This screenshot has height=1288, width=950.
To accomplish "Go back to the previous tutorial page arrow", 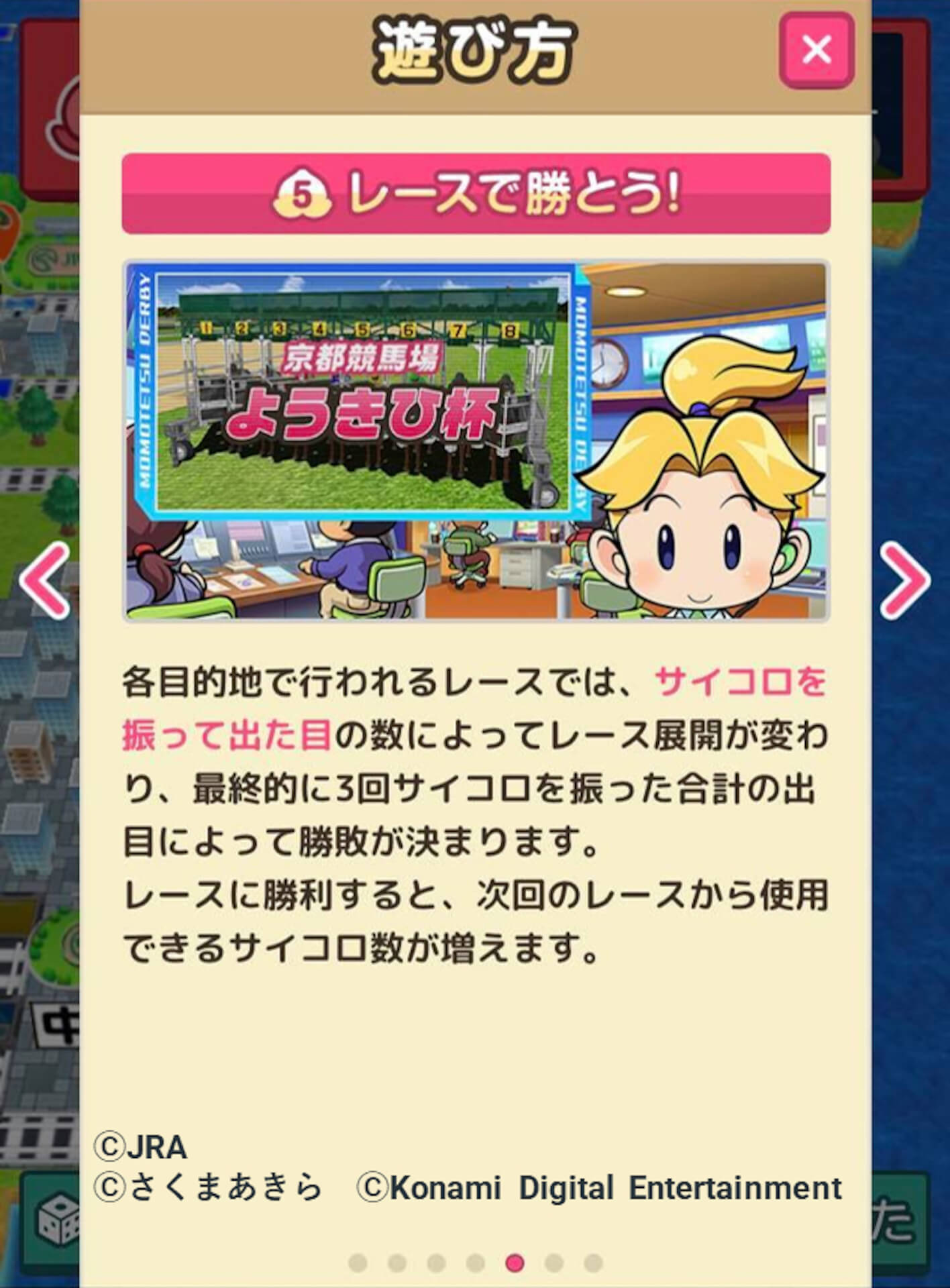I will 45,580.
